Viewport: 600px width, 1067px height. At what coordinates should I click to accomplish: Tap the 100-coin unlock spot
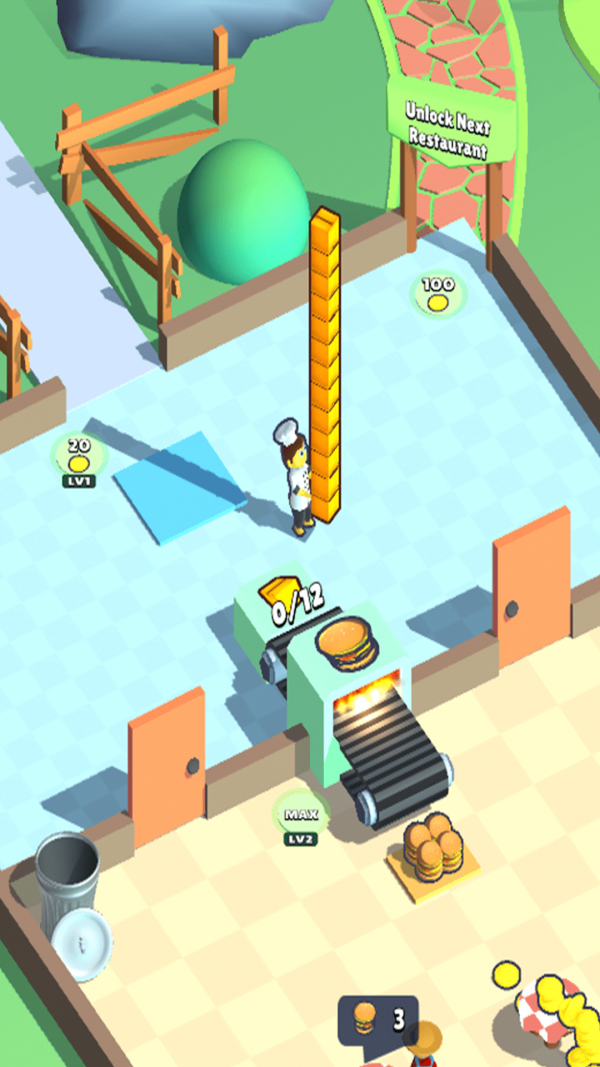click(438, 294)
